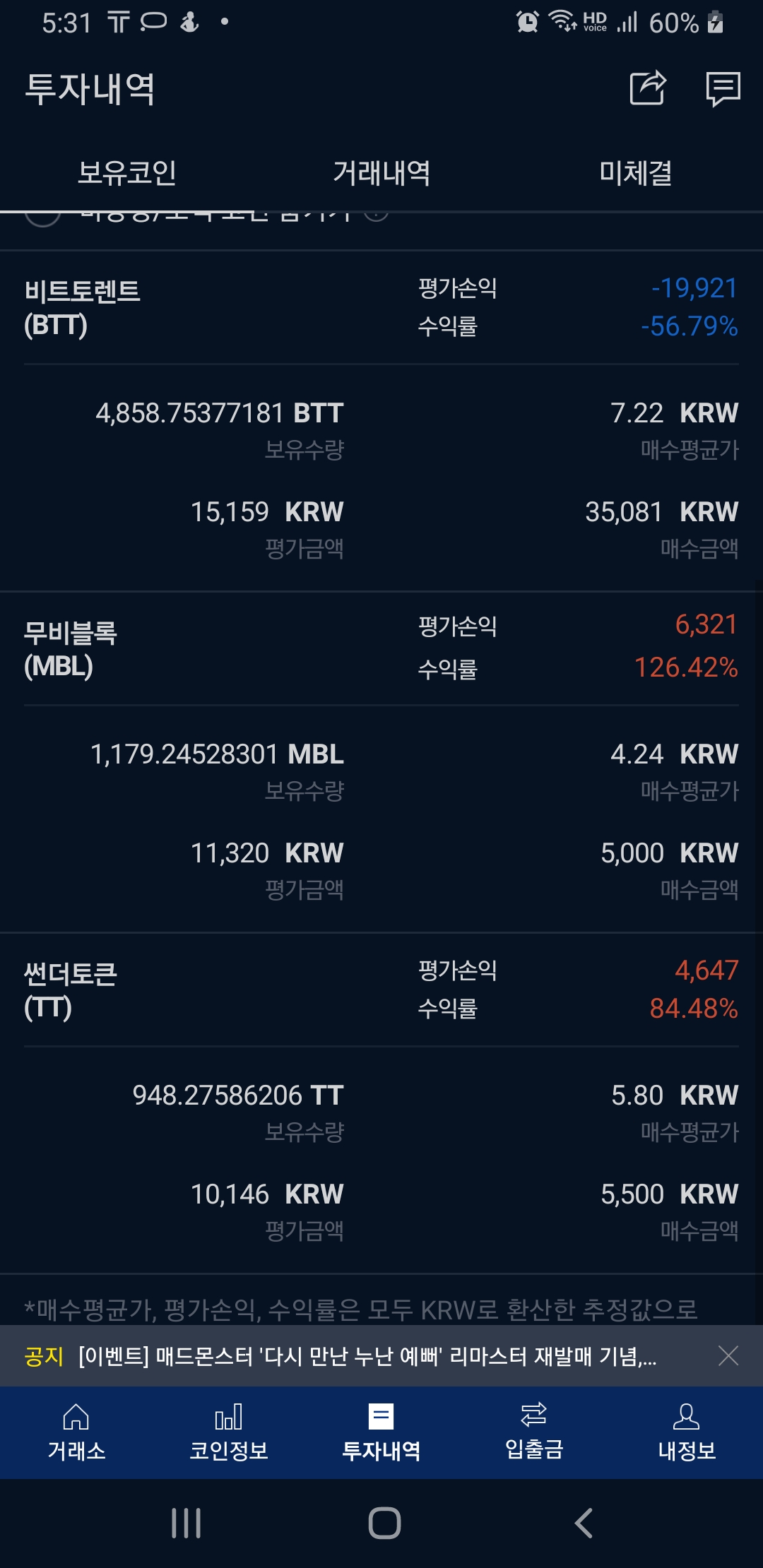This screenshot has width=763, height=1568.
Task: Open the chat message icon
Action: (x=723, y=88)
